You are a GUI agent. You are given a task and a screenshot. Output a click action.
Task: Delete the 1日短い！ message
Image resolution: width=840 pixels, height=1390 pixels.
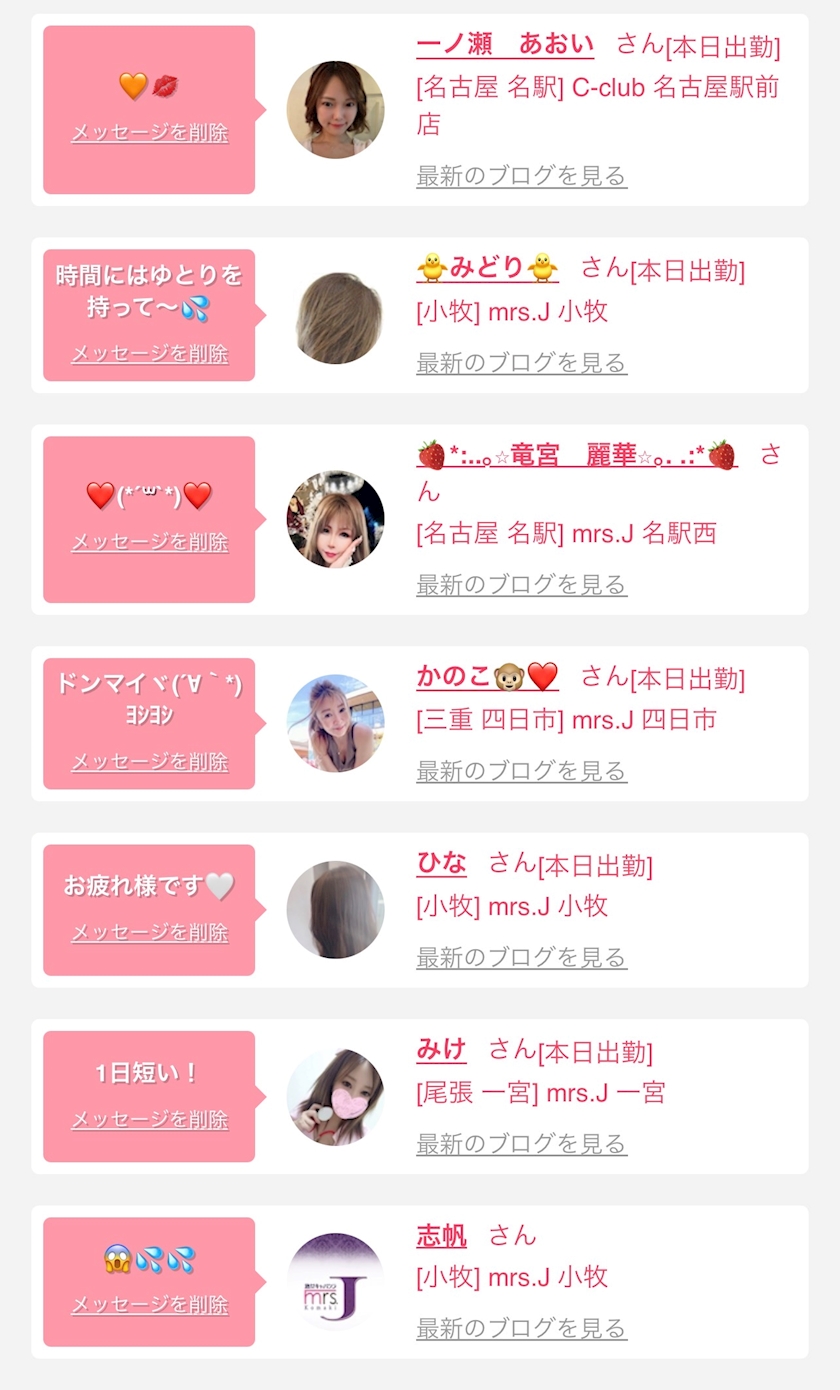[150, 1120]
